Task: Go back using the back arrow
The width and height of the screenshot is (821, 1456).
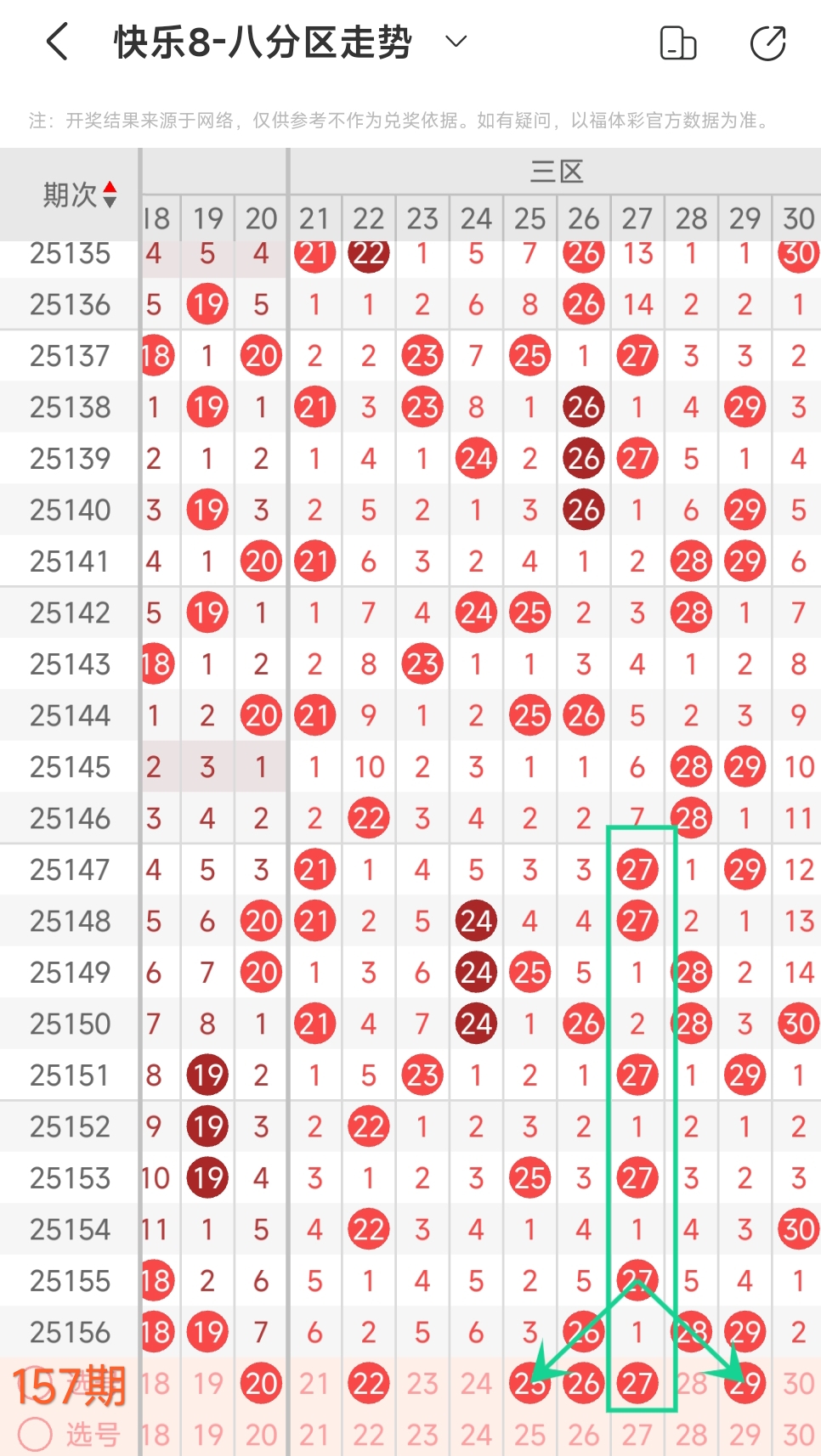Action: (x=56, y=42)
